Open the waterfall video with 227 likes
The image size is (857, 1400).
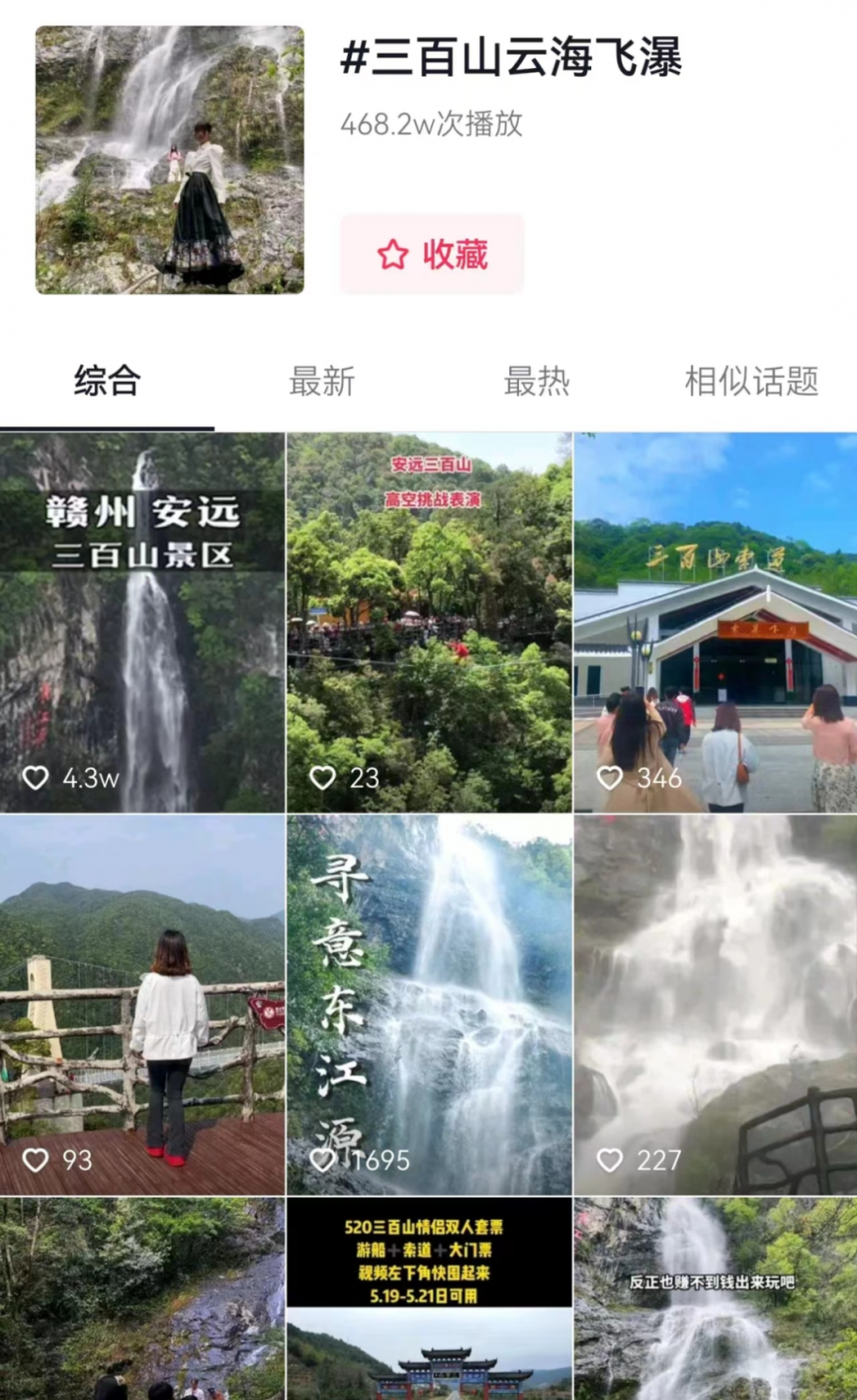coord(716,1005)
